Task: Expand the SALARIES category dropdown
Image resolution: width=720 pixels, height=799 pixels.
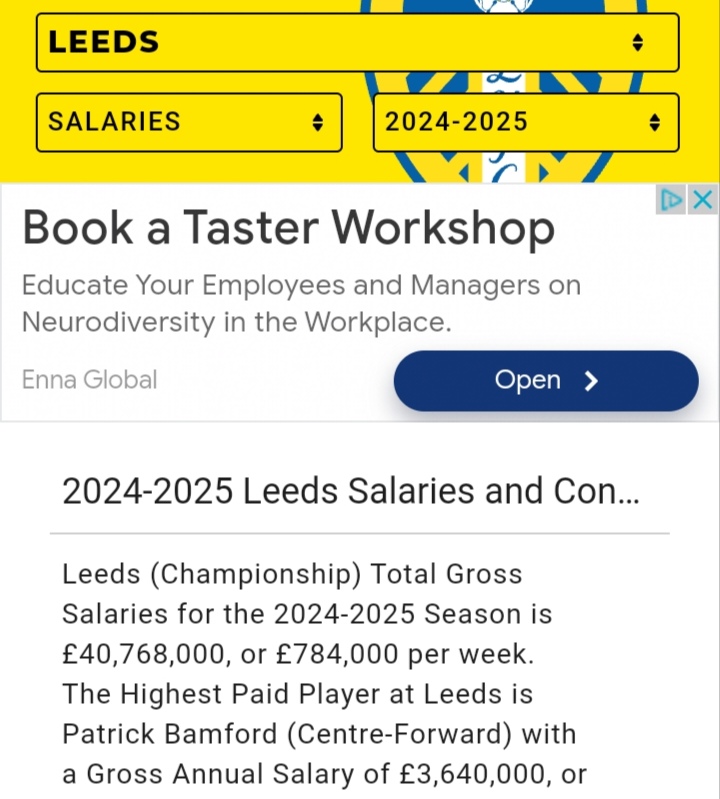Action: click(x=189, y=122)
